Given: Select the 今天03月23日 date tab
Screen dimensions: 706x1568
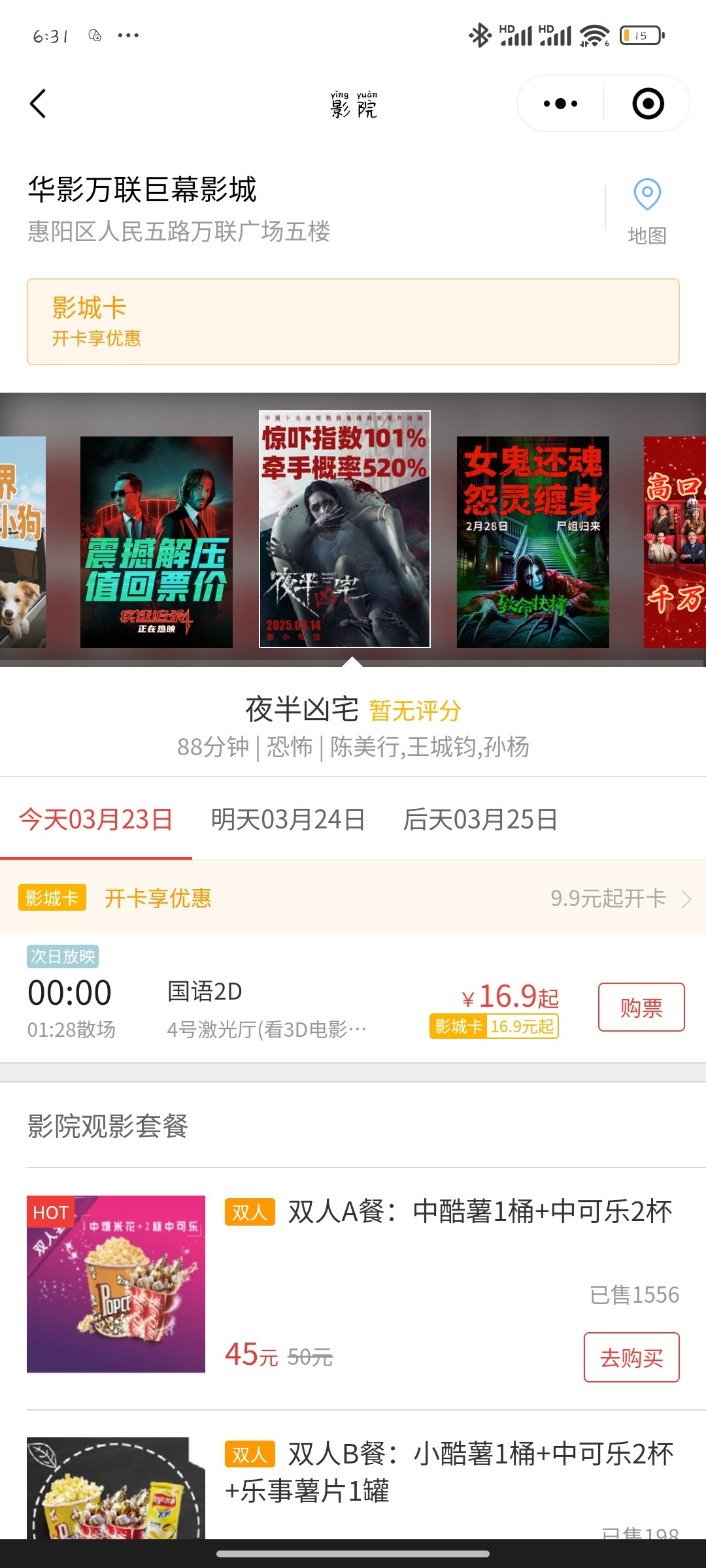Looking at the screenshot, I should pos(96,819).
